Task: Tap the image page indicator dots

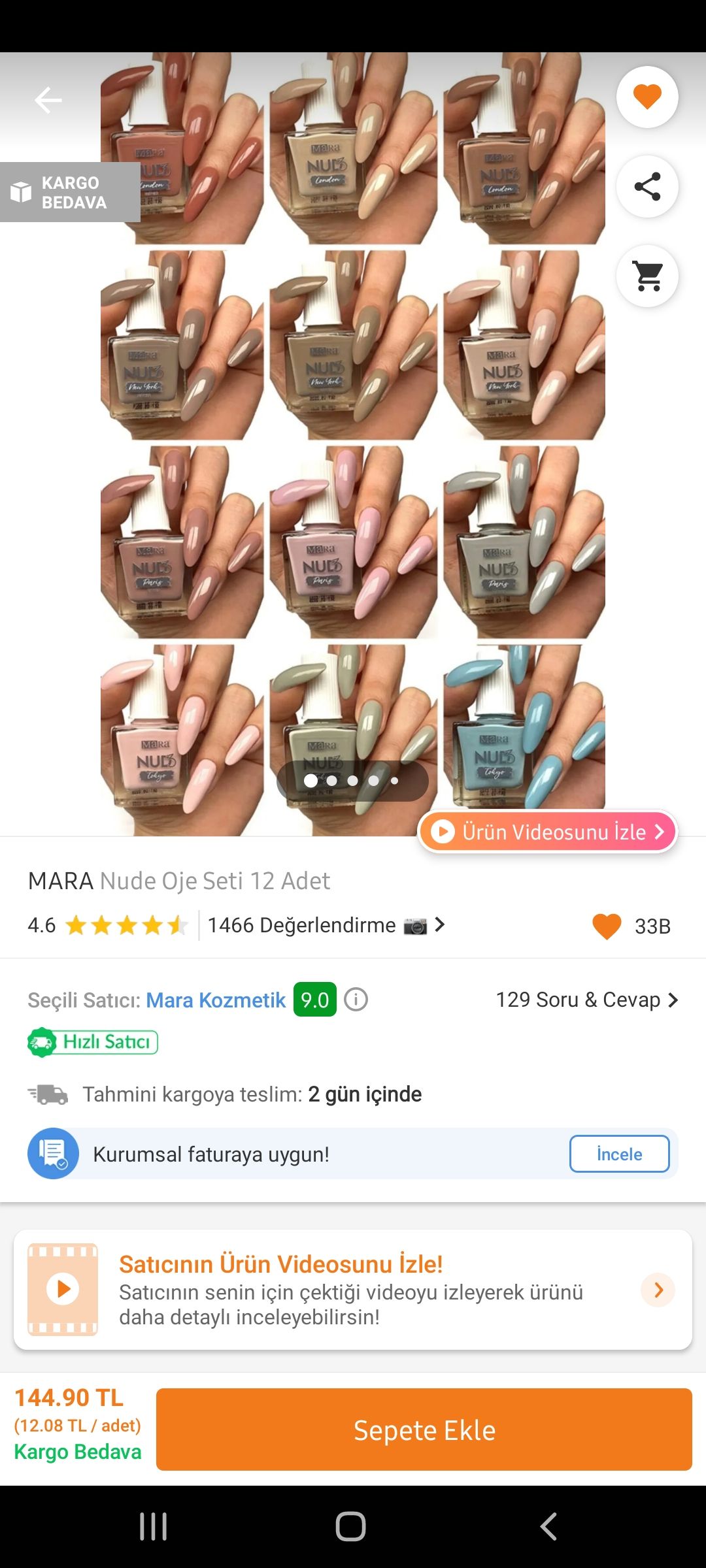Action: [x=353, y=781]
